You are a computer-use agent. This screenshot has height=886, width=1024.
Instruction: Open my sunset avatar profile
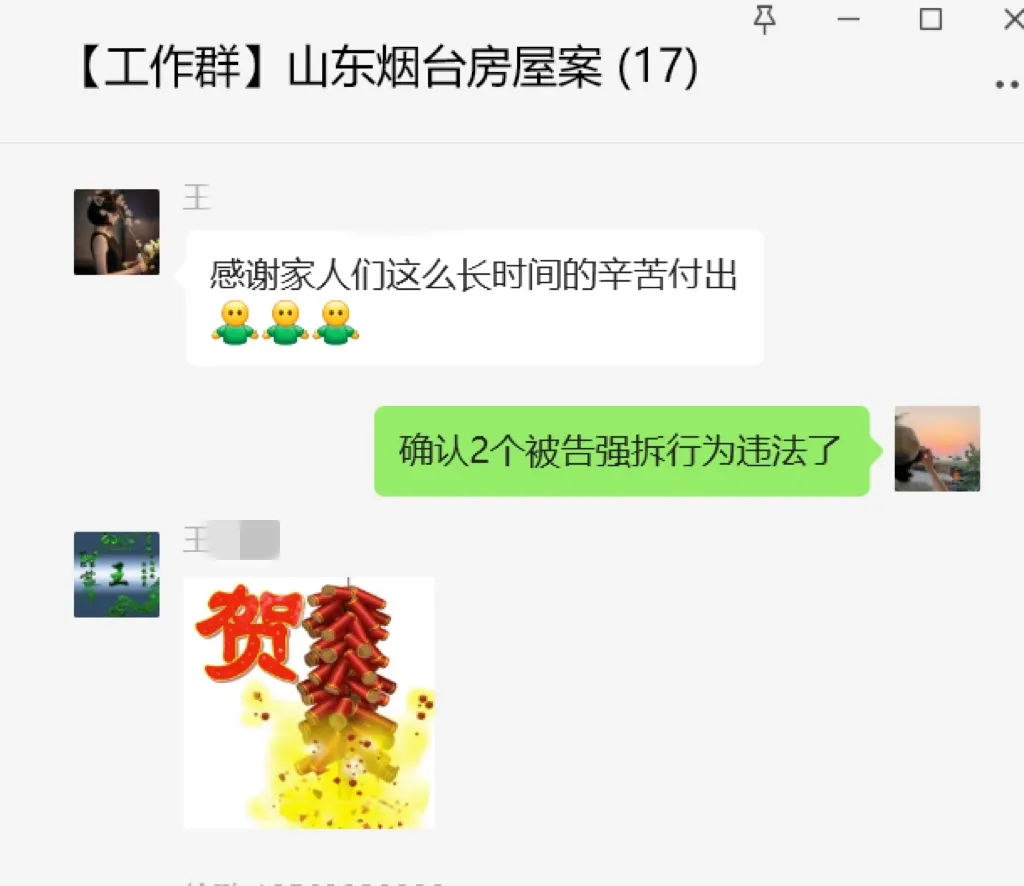(x=937, y=449)
